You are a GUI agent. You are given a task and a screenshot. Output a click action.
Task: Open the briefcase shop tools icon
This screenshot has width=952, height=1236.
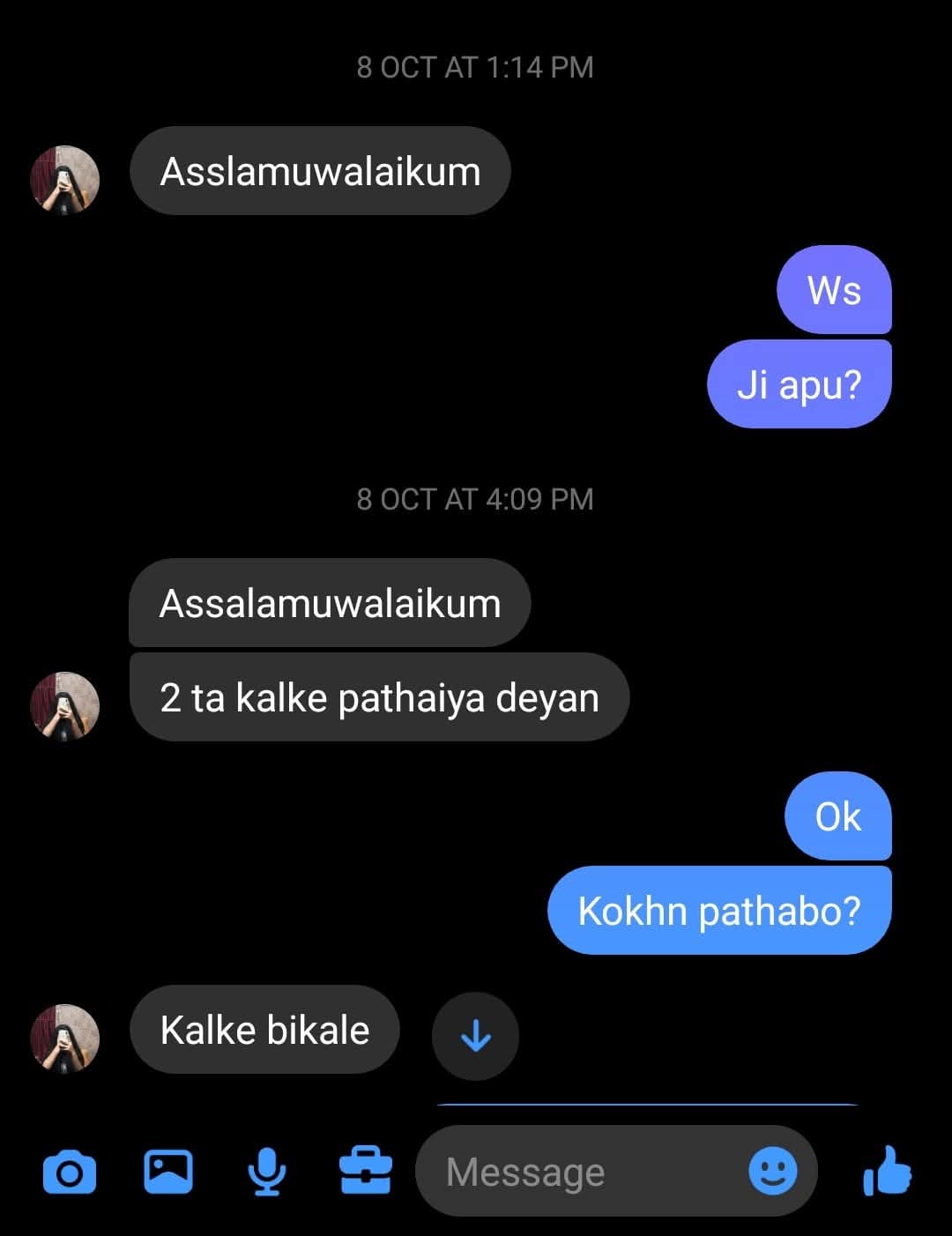[366, 1171]
